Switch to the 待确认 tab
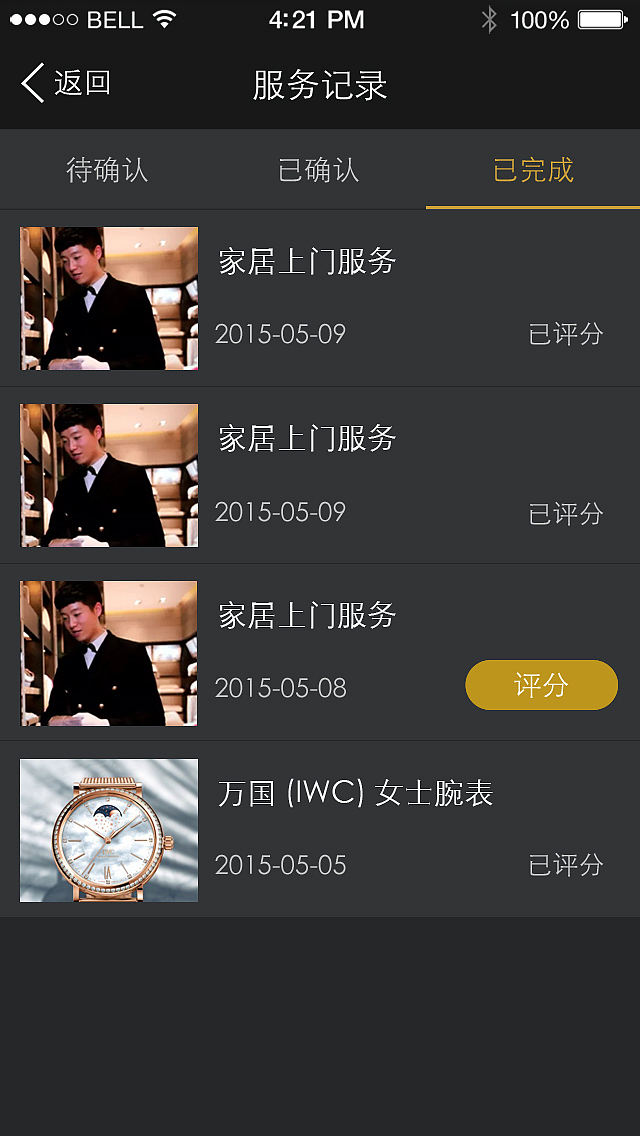The image size is (640, 1136). point(107,170)
